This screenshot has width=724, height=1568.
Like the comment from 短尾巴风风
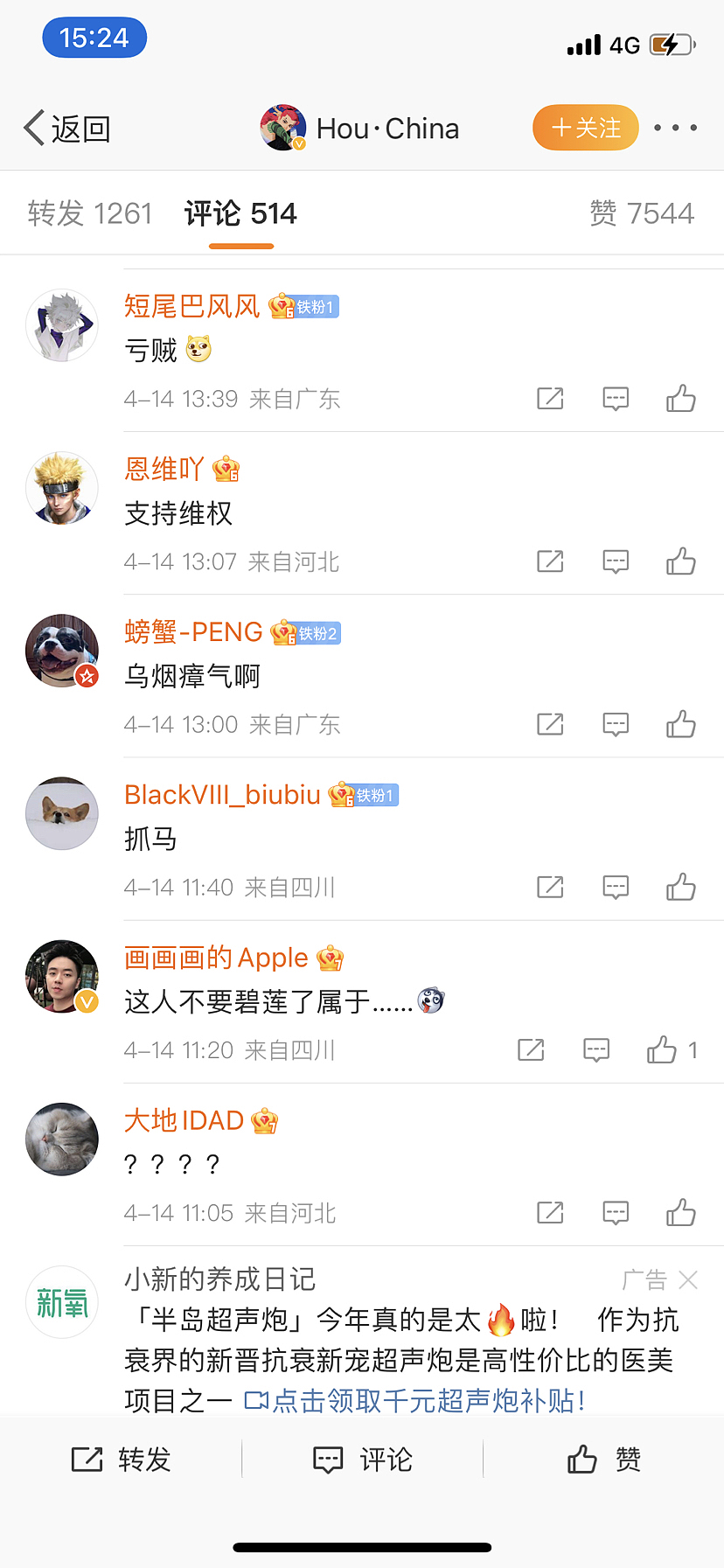coord(681,398)
